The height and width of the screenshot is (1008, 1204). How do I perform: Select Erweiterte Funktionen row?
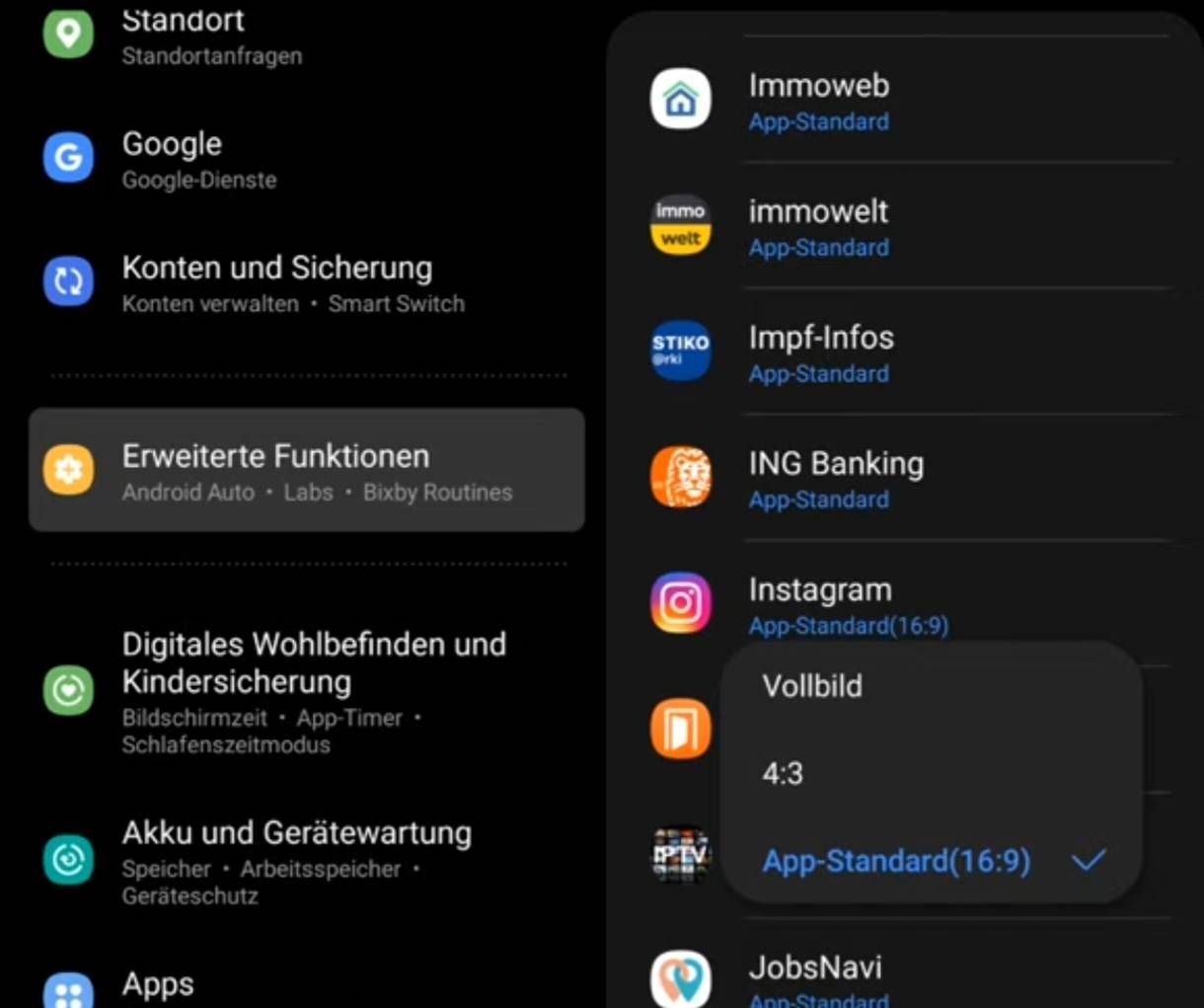pos(307,471)
